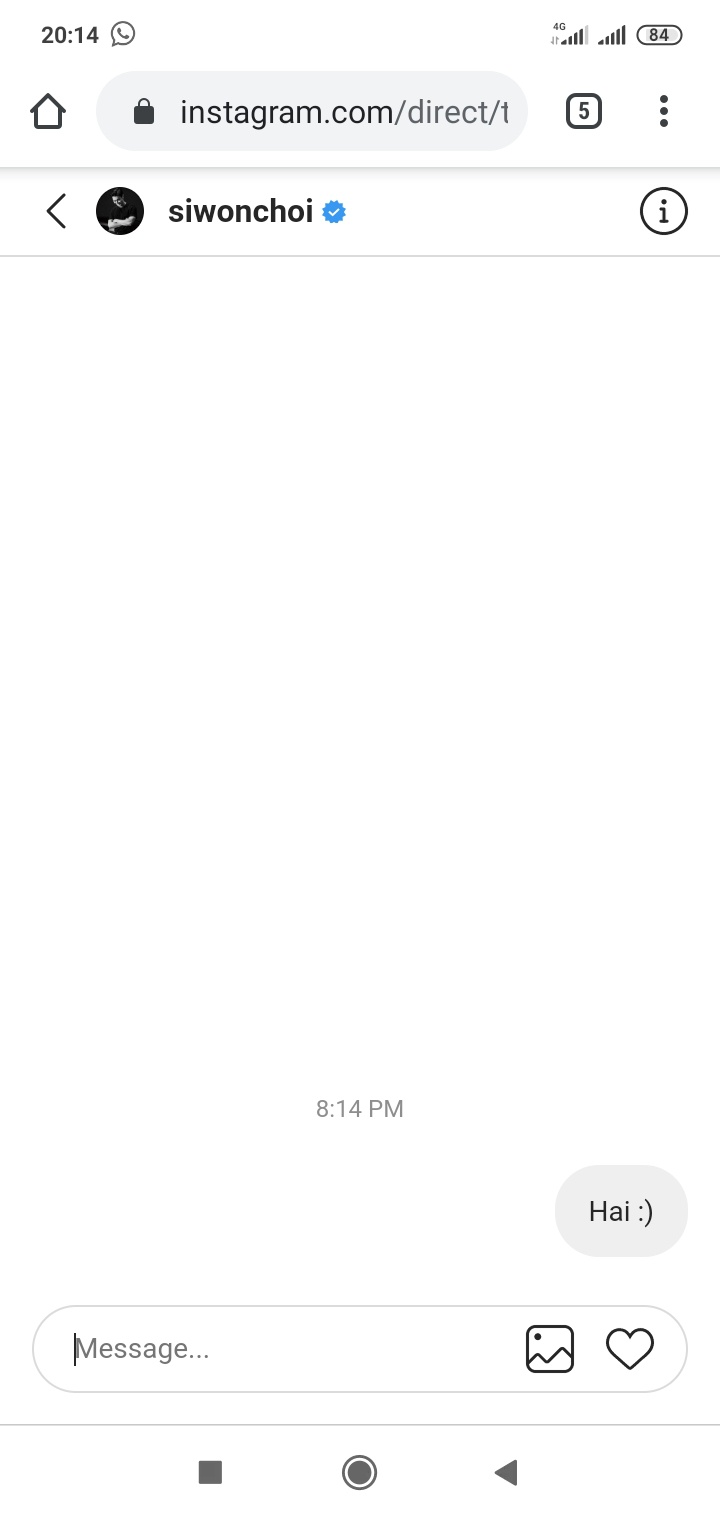Attach a photo from gallery
This screenshot has width=720, height=1520.
point(550,1349)
